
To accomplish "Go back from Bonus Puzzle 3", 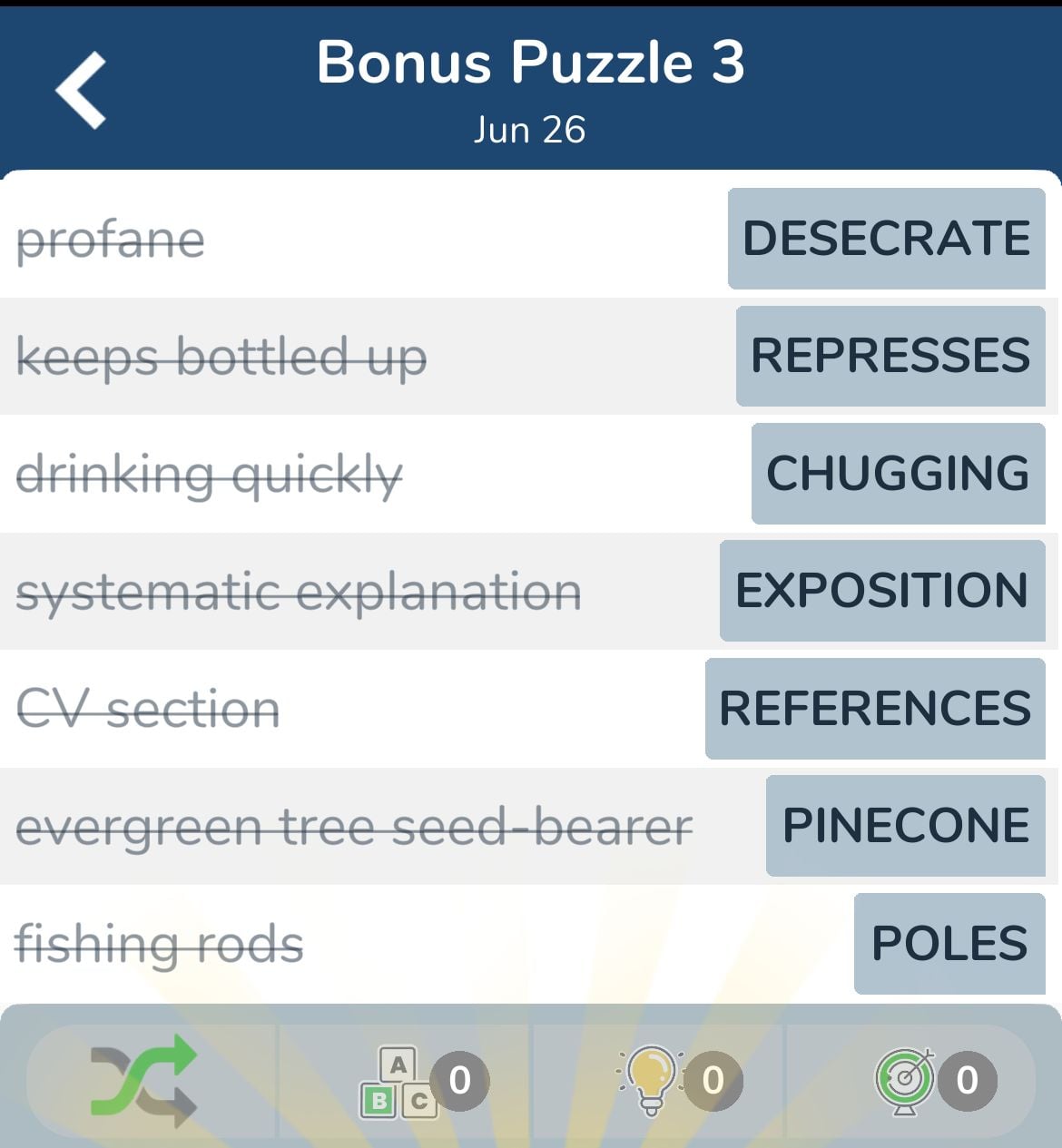I will pyautogui.click(x=82, y=90).
